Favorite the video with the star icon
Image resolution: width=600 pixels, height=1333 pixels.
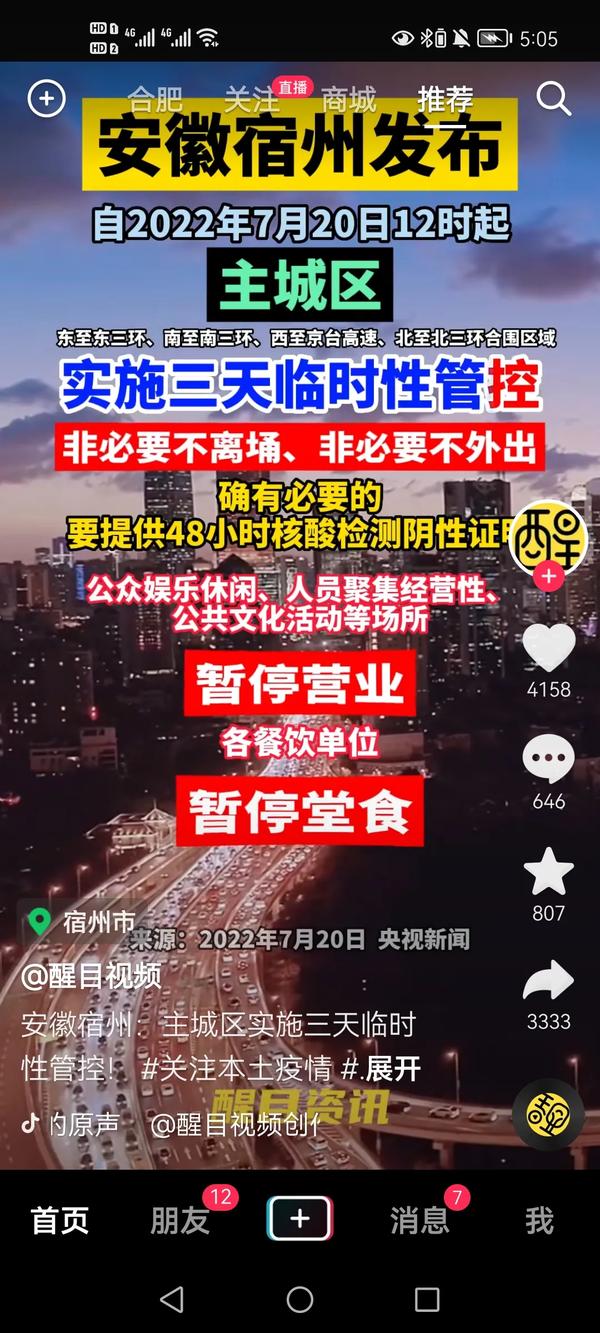coord(549,872)
